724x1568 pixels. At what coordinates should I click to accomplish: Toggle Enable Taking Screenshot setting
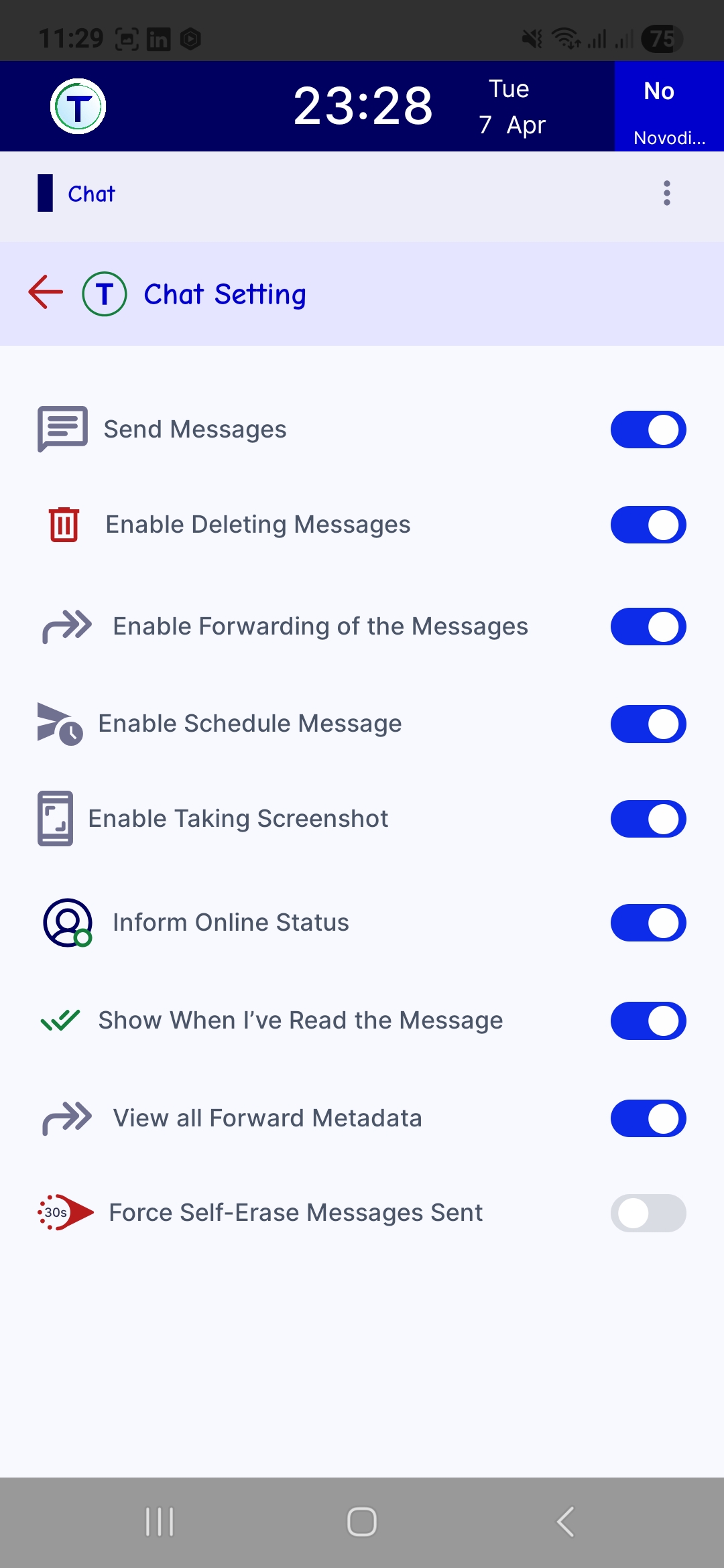pos(648,819)
